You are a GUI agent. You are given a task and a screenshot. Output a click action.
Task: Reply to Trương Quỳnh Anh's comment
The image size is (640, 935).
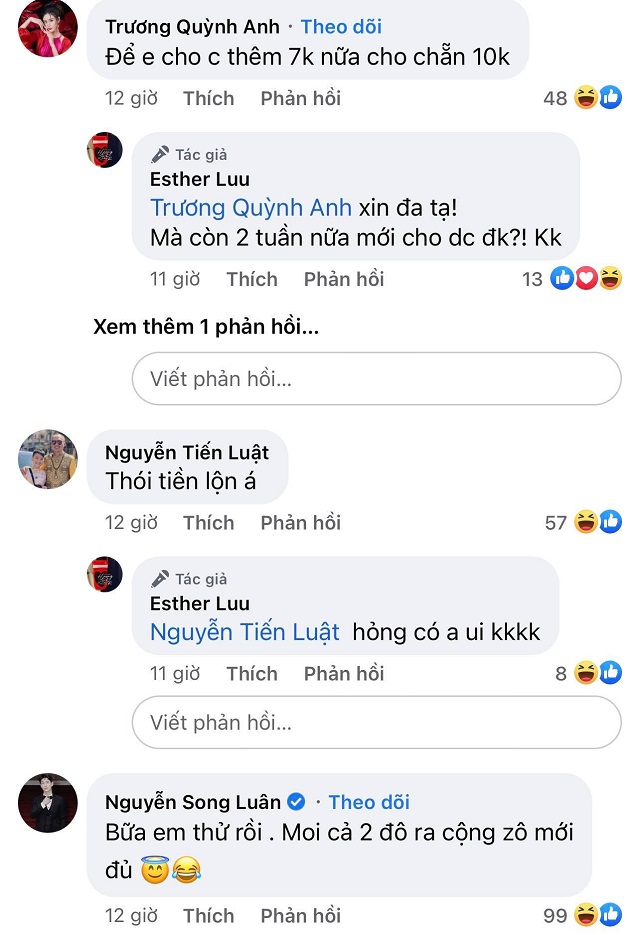tap(300, 98)
